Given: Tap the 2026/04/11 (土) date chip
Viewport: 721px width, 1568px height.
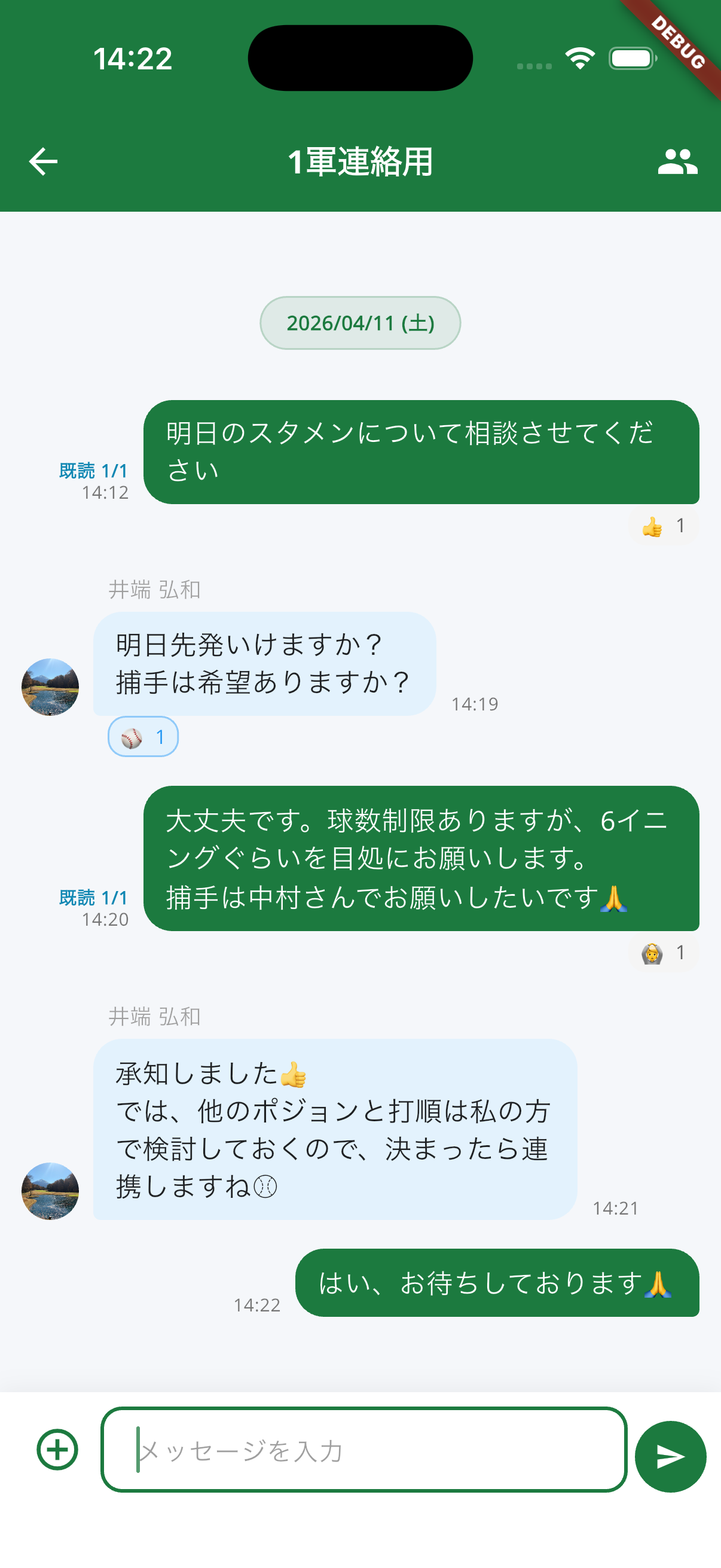Looking at the screenshot, I should point(360,323).
